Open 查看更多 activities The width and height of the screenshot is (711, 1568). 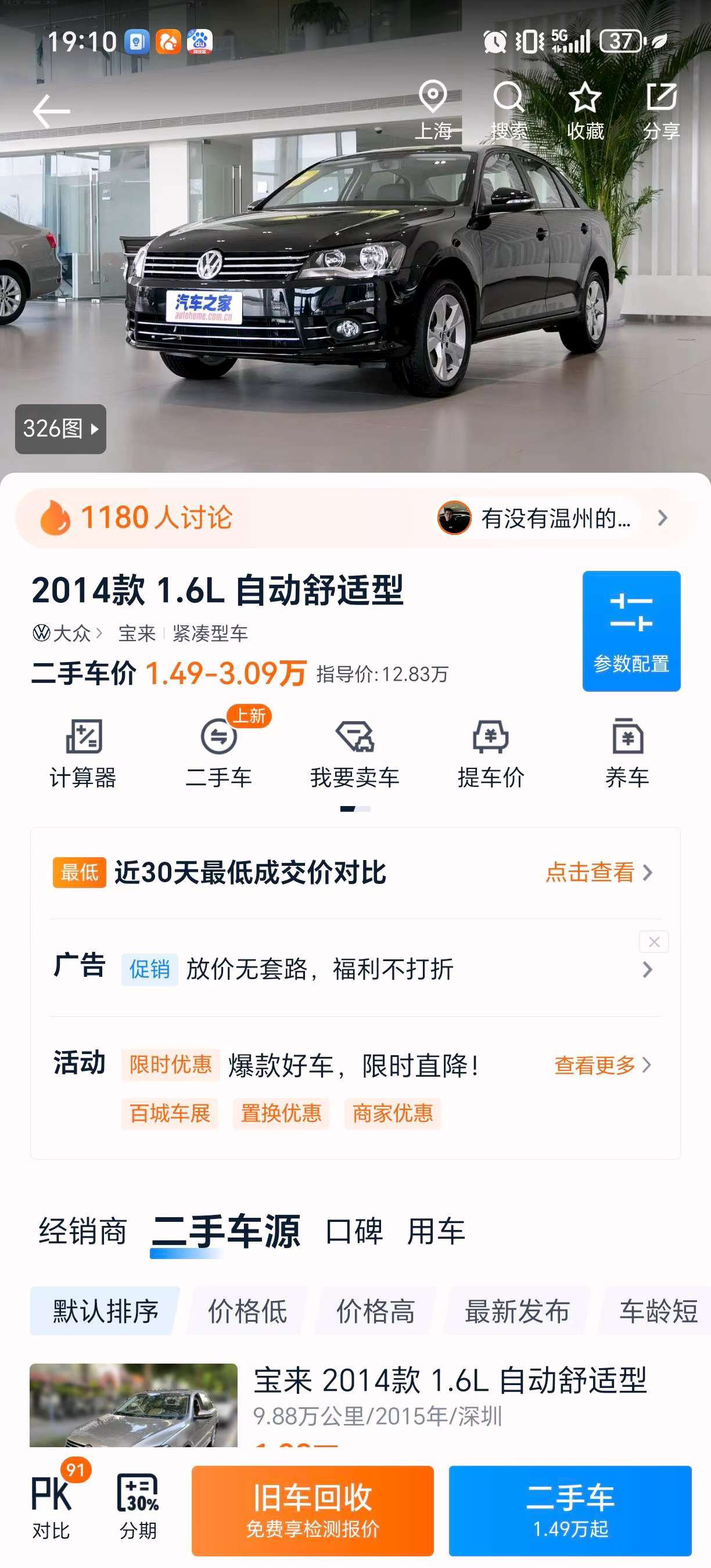pyautogui.click(x=602, y=1065)
